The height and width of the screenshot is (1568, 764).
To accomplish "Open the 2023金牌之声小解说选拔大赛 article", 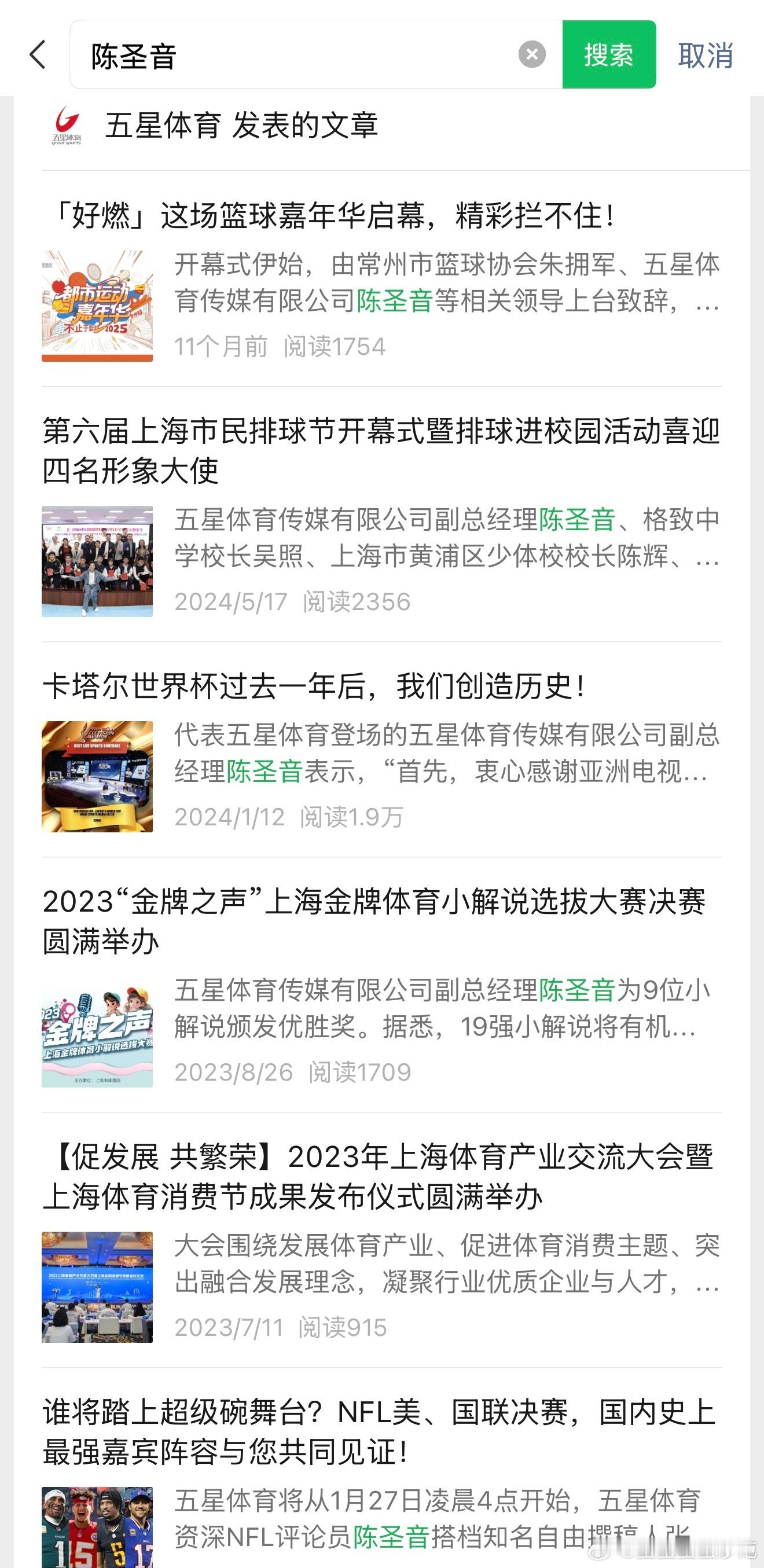I will click(x=381, y=986).
